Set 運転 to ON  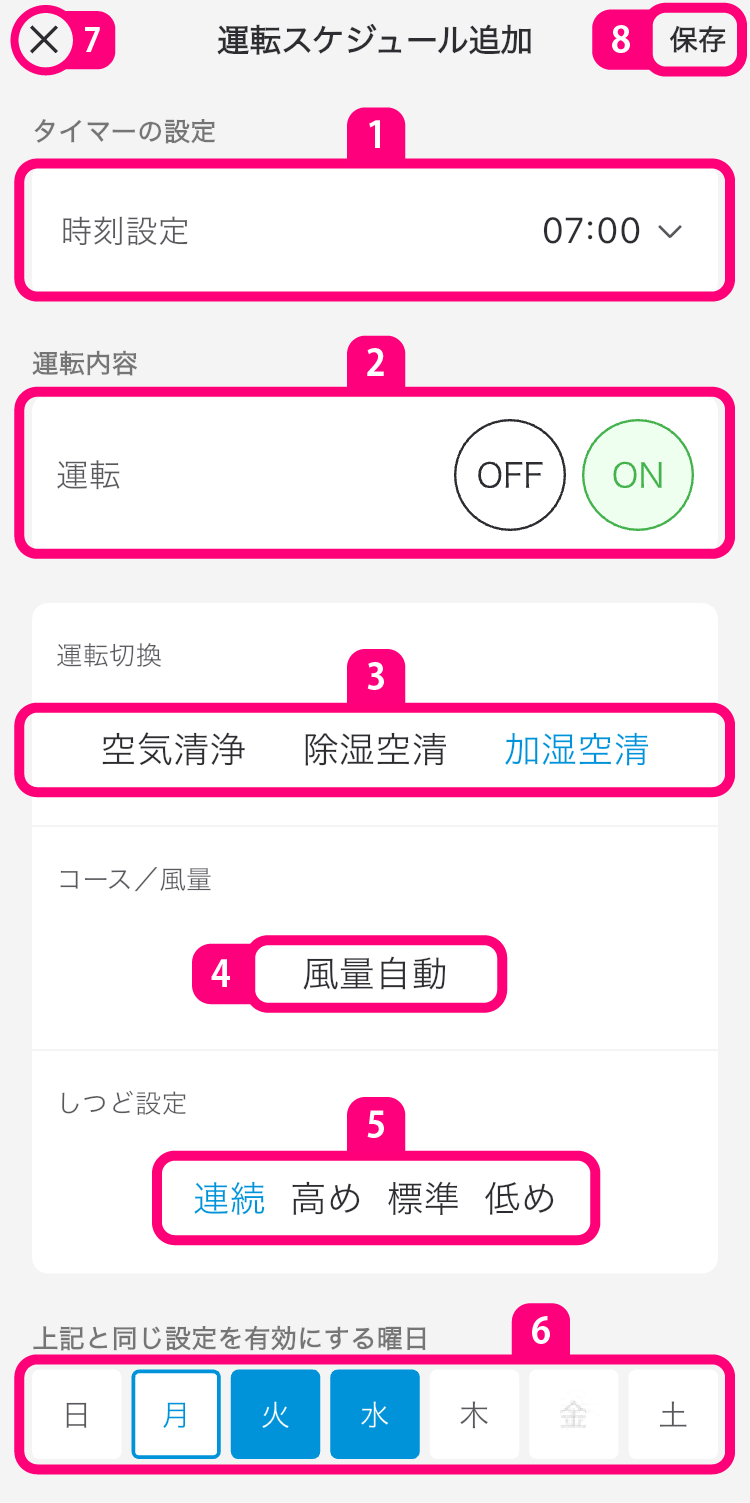point(638,475)
